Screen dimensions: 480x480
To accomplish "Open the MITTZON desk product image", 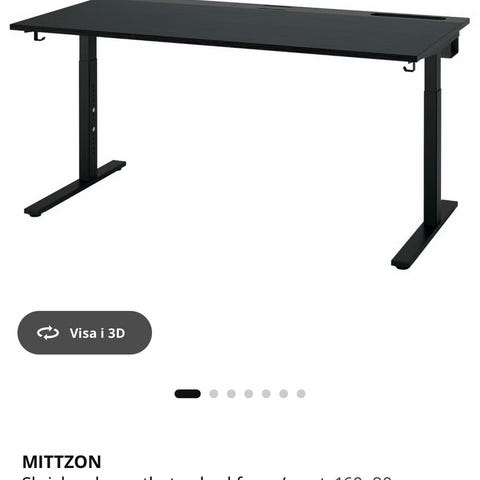I will [240, 135].
